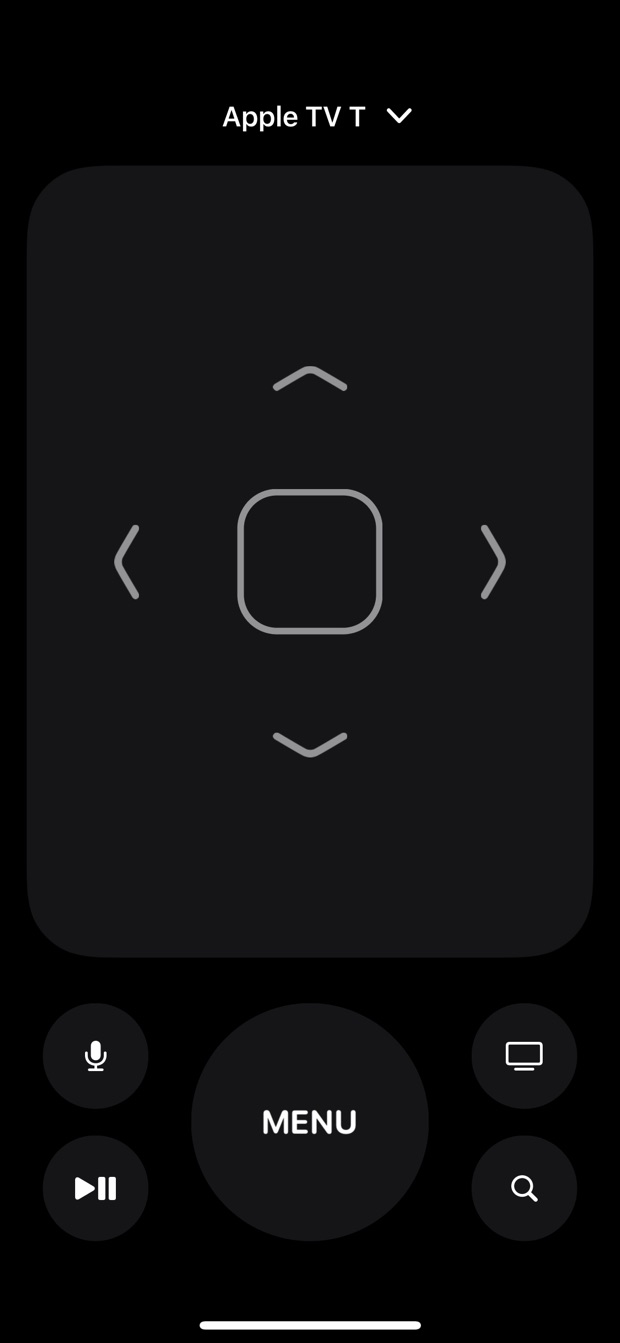Screen dimensions: 620x1343
Task: Tap the left arrow on the touchpad
Action: point(127,562)
